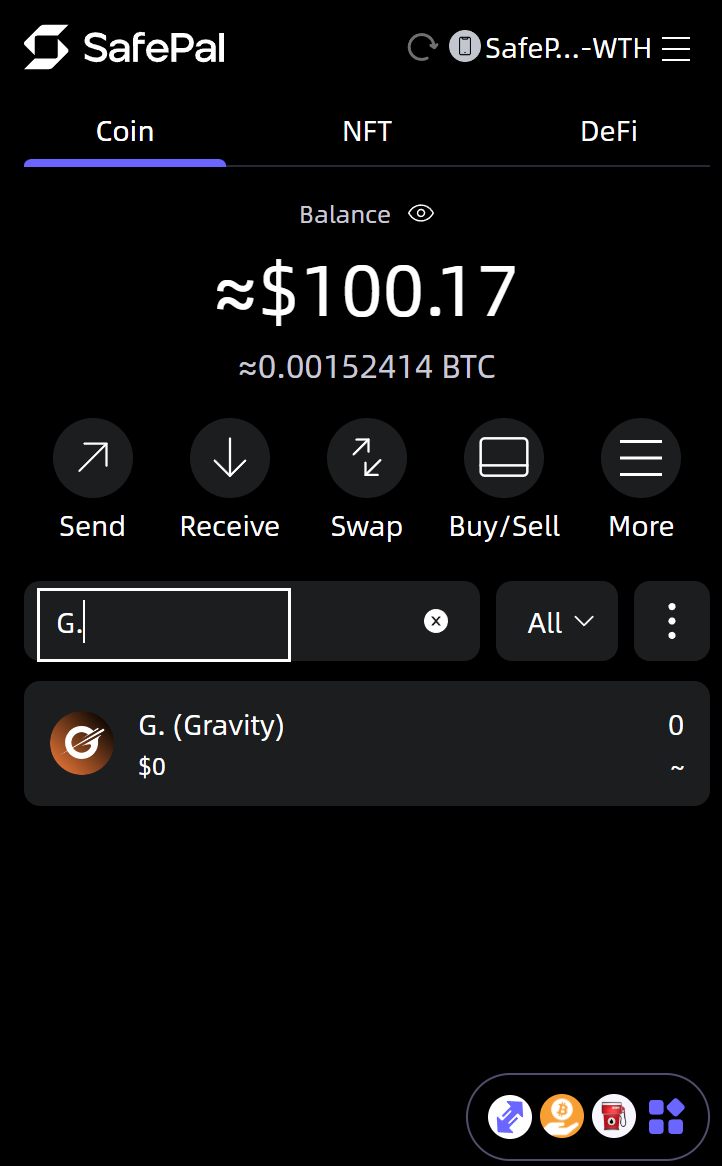Open the Swap feature
The height and width of the screenshot is (1166, 722).
366,458
